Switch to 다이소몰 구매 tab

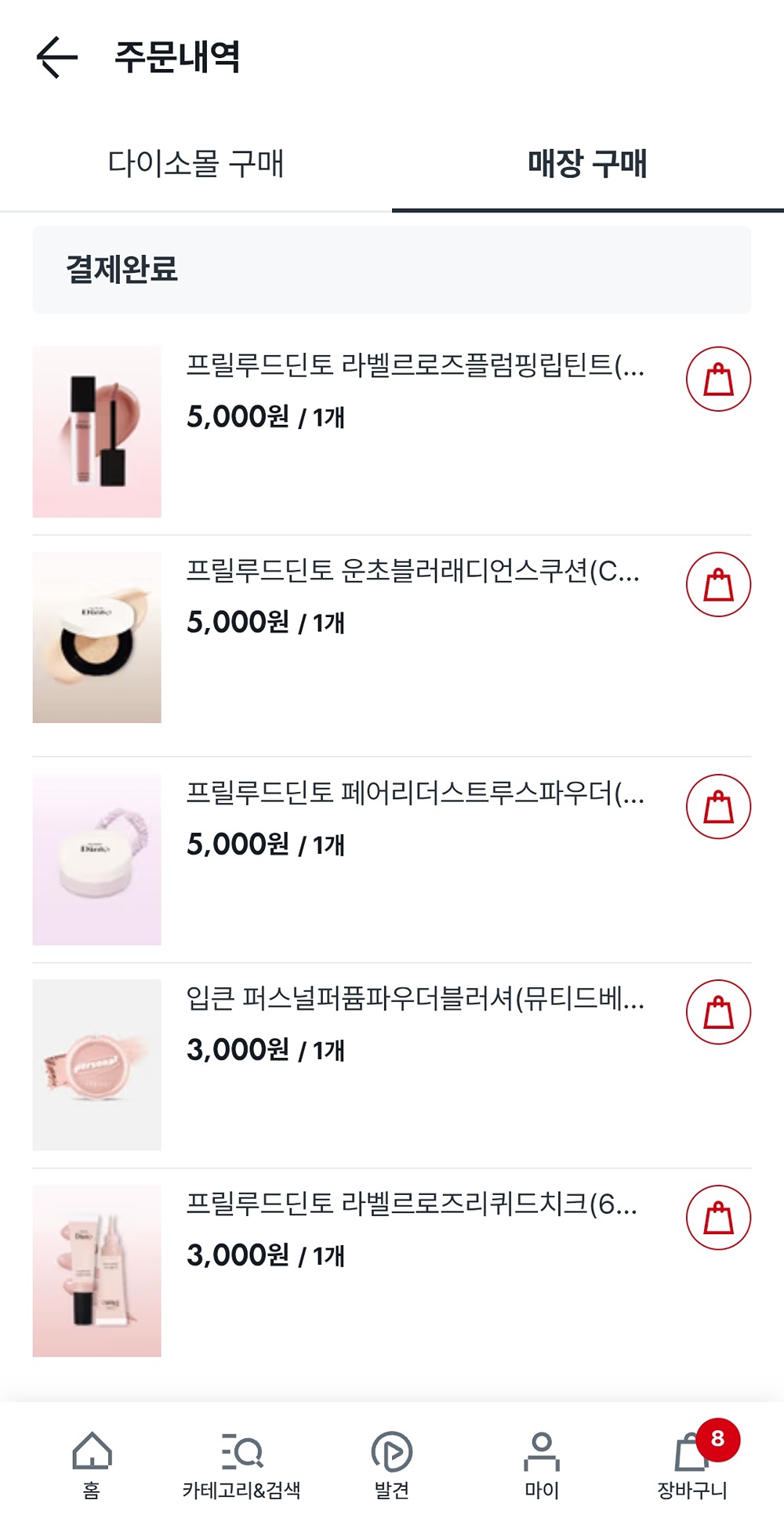(x=196, y=164)
